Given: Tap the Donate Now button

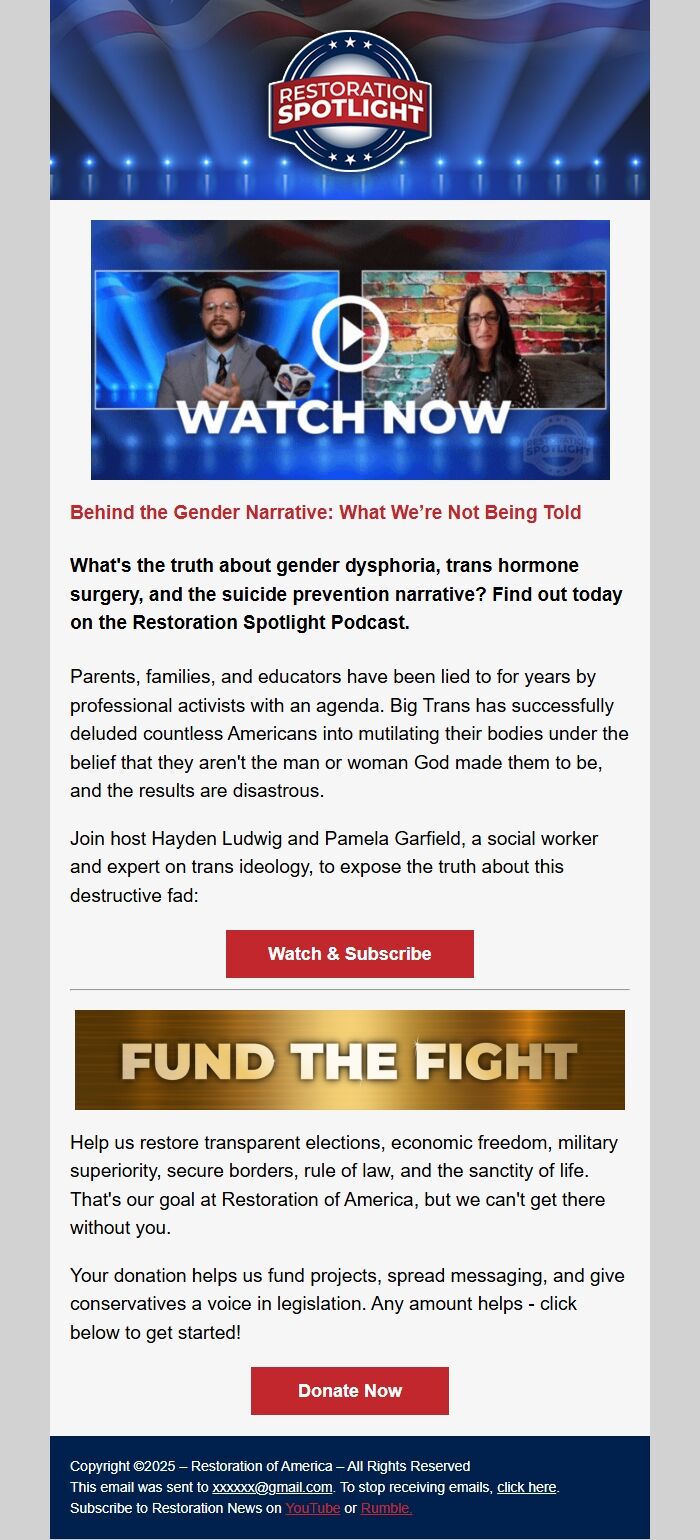Looking at the screenshot, I should (x=350, y=1391).
